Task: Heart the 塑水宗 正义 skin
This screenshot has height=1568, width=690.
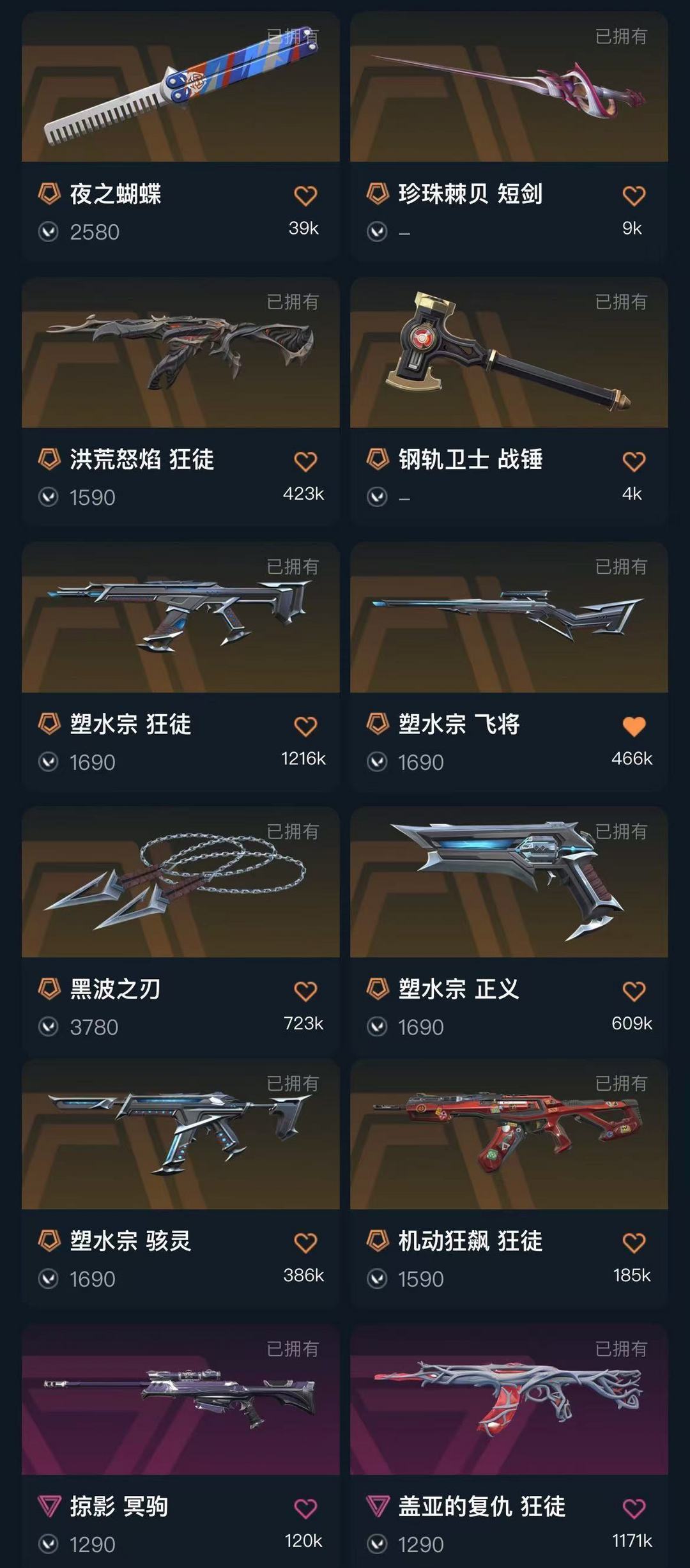Action: 634,991
